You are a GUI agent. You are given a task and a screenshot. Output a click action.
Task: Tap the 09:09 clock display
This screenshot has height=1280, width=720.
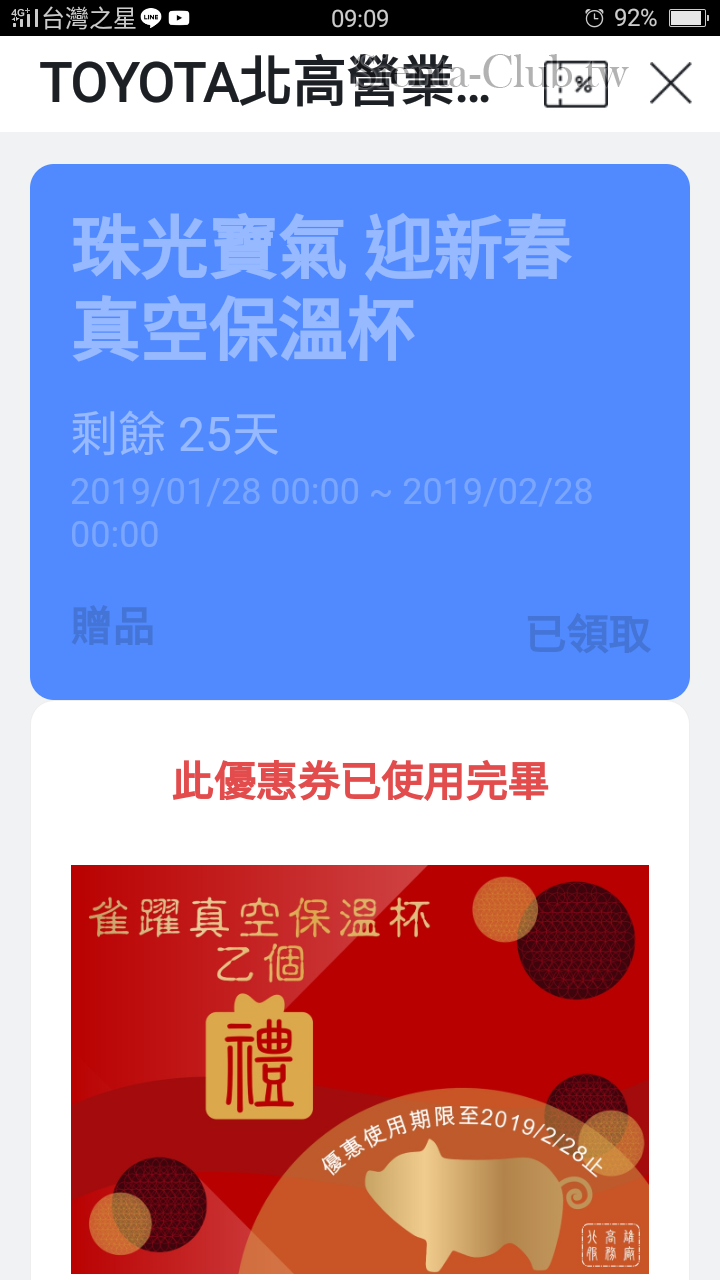[360, 17]
